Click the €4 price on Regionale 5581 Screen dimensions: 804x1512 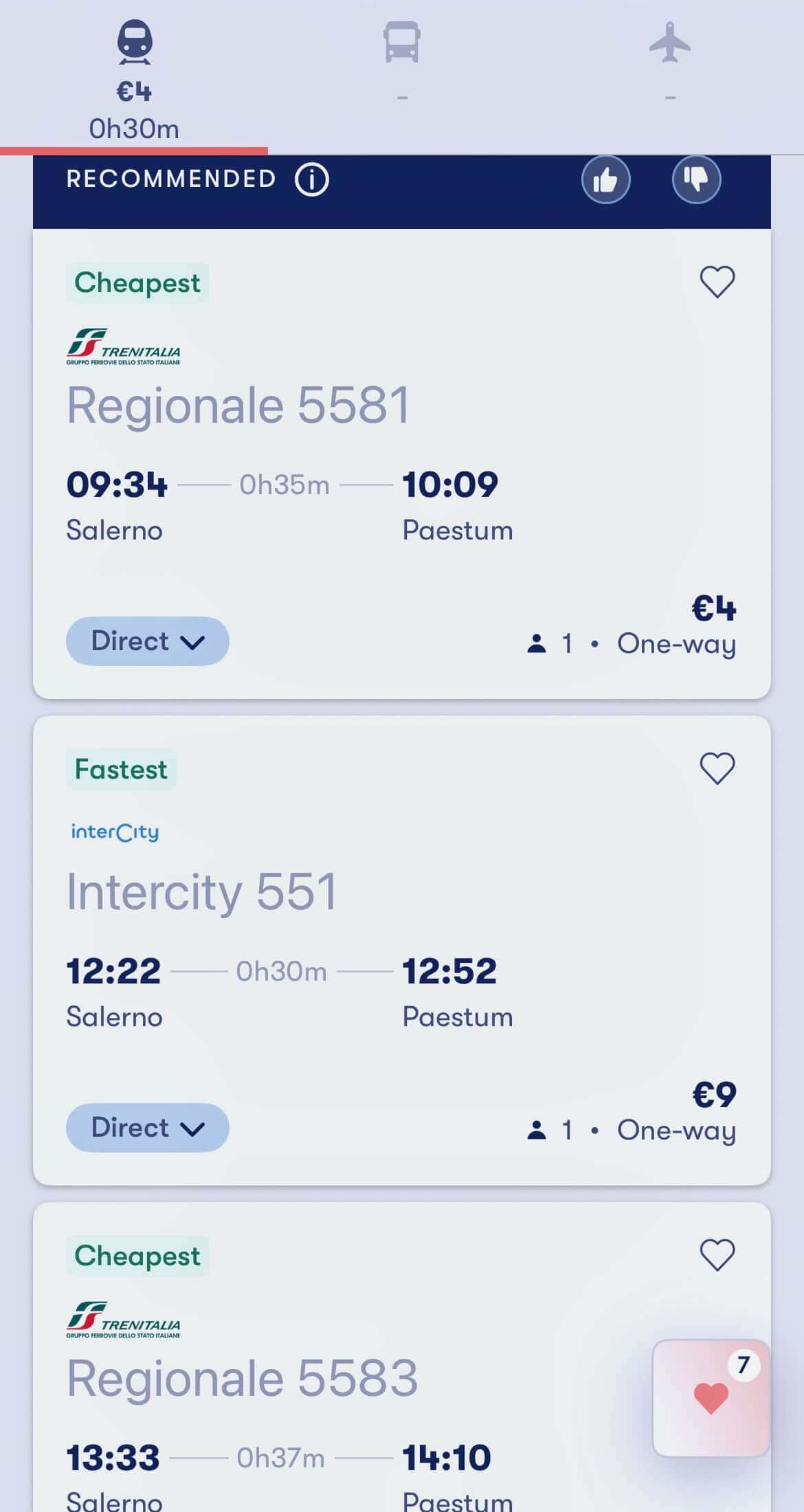[713, 608]
